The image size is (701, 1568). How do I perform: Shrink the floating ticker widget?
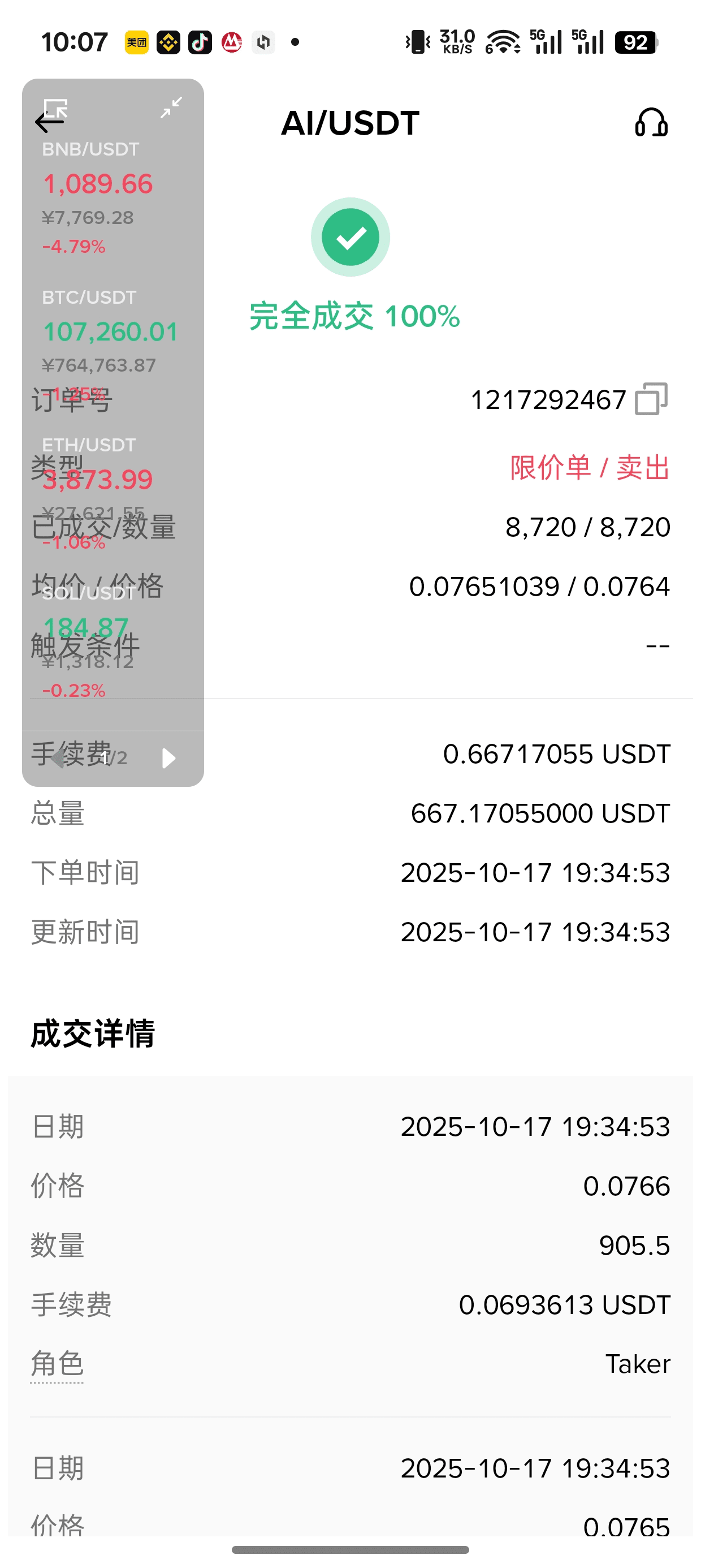(172, 107)
